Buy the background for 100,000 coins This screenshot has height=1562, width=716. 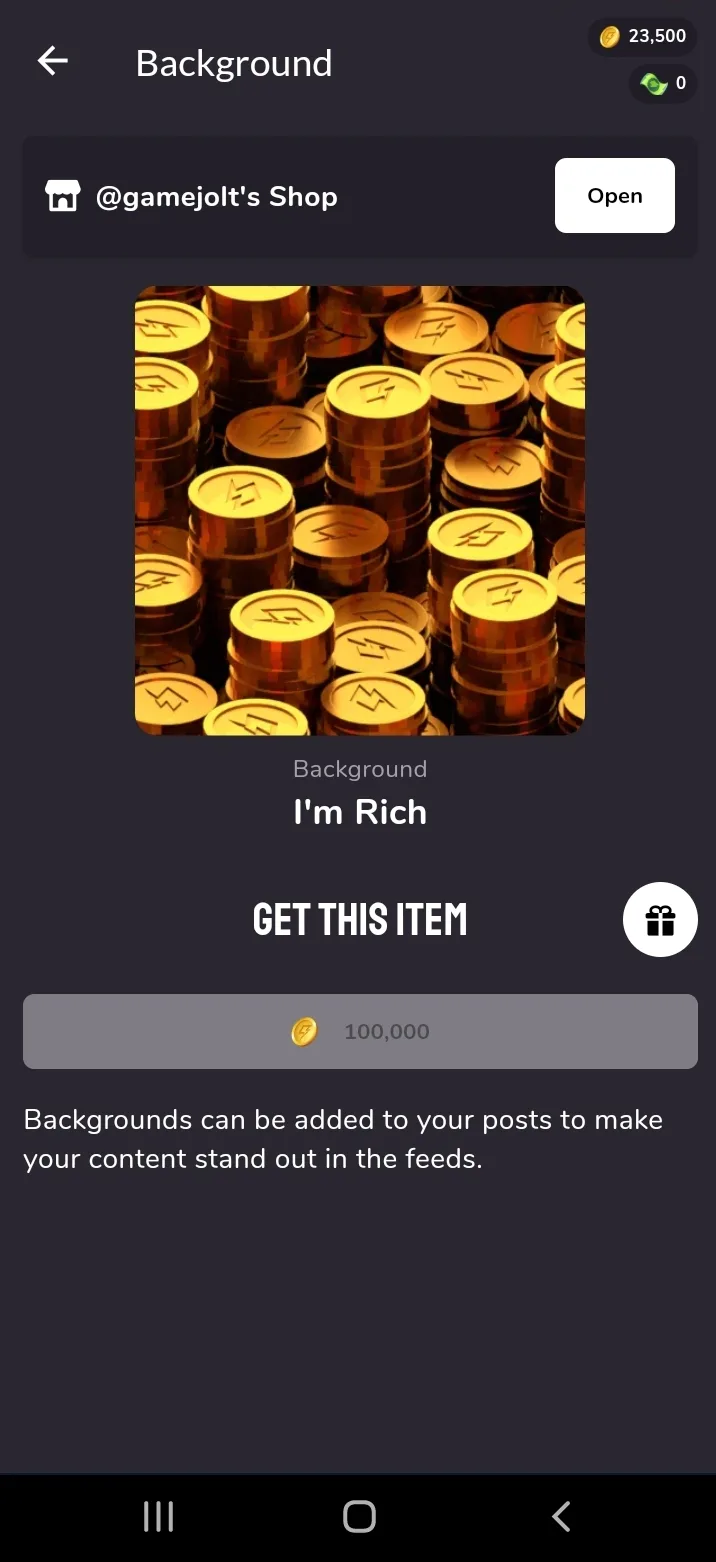[x=360, y=1031]
